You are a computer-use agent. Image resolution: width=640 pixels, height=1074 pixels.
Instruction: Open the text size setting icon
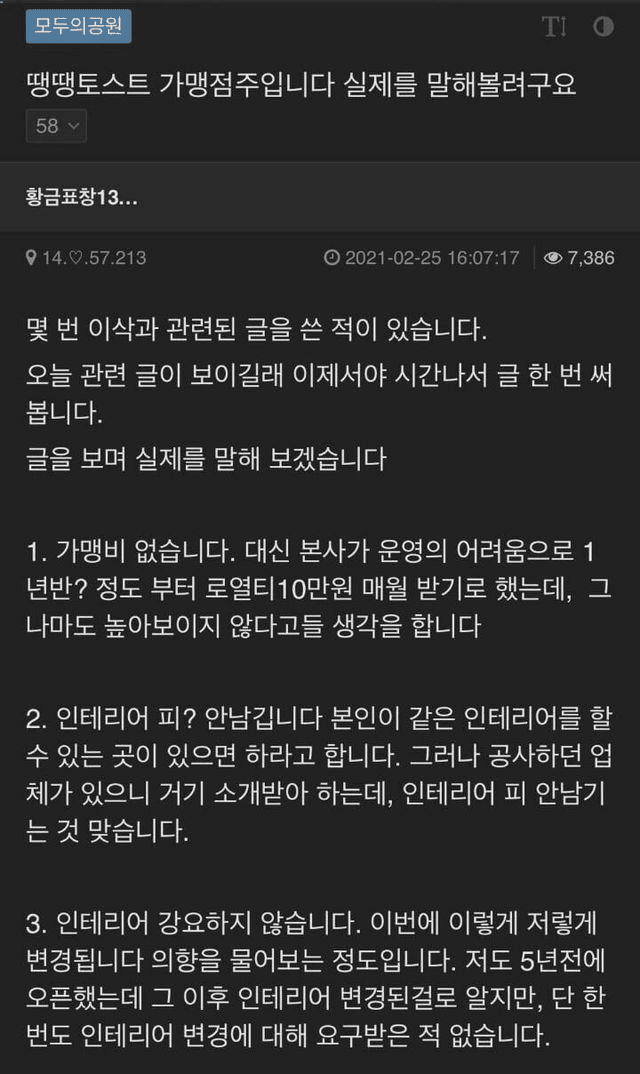point(554,27)
